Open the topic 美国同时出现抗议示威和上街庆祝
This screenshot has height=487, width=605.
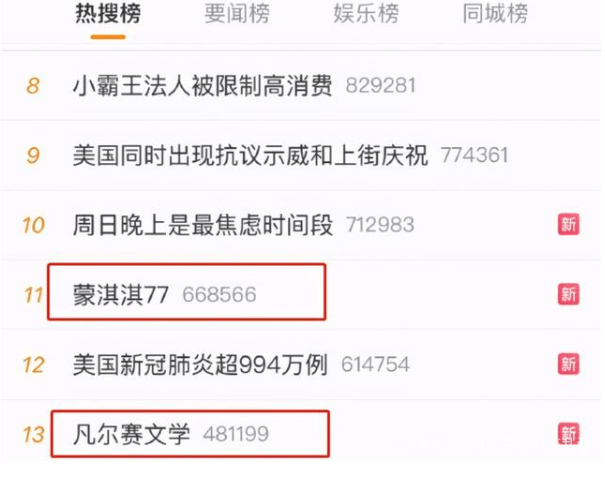click(x=250, y=156)
